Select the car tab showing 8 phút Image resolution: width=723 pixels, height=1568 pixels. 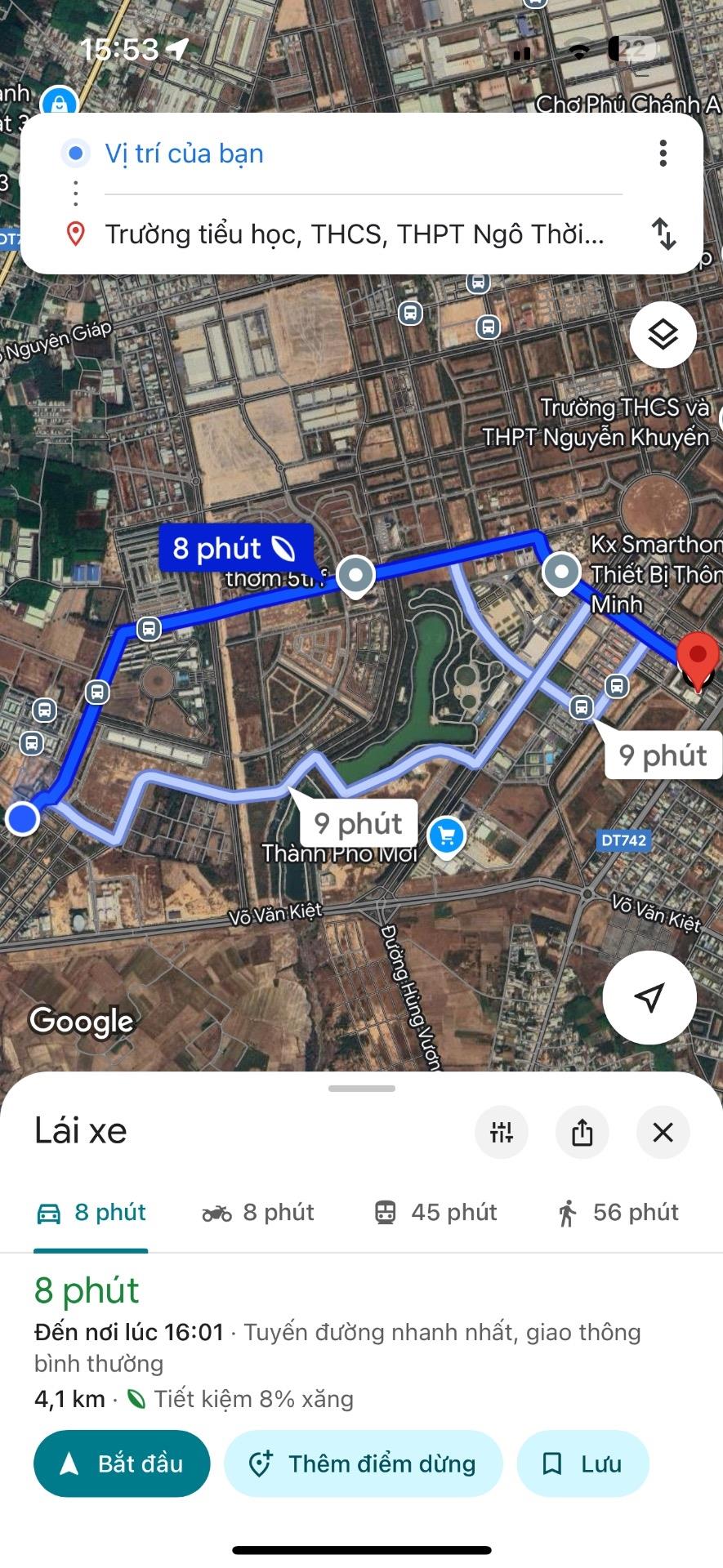91,1213
